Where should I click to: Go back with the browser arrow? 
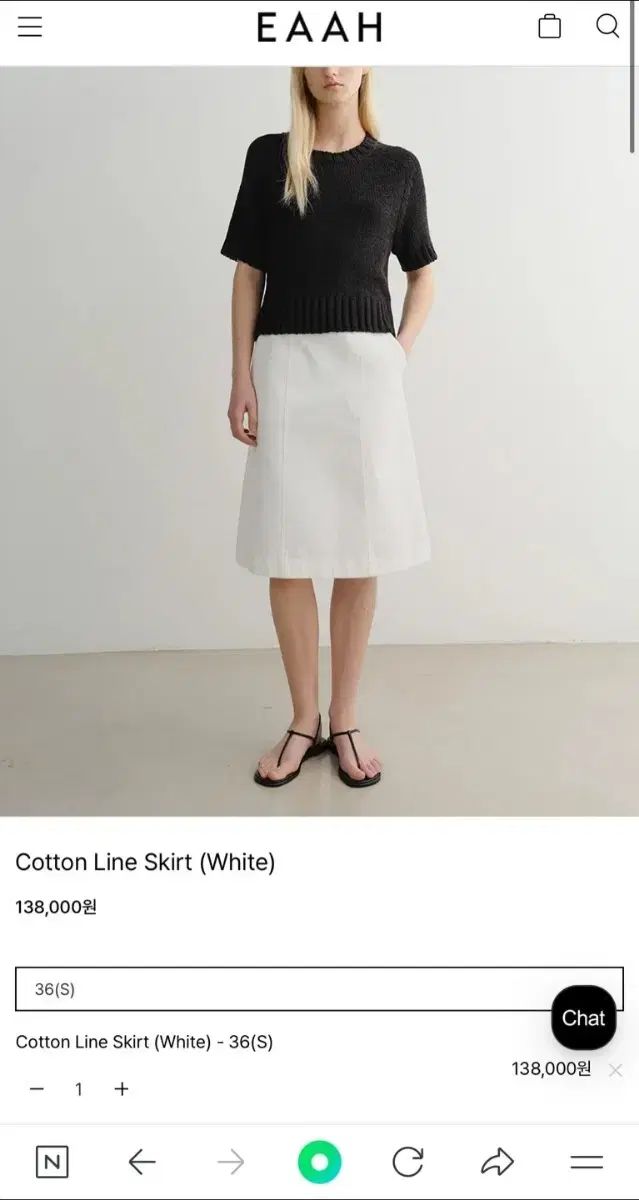point(142,1161)
